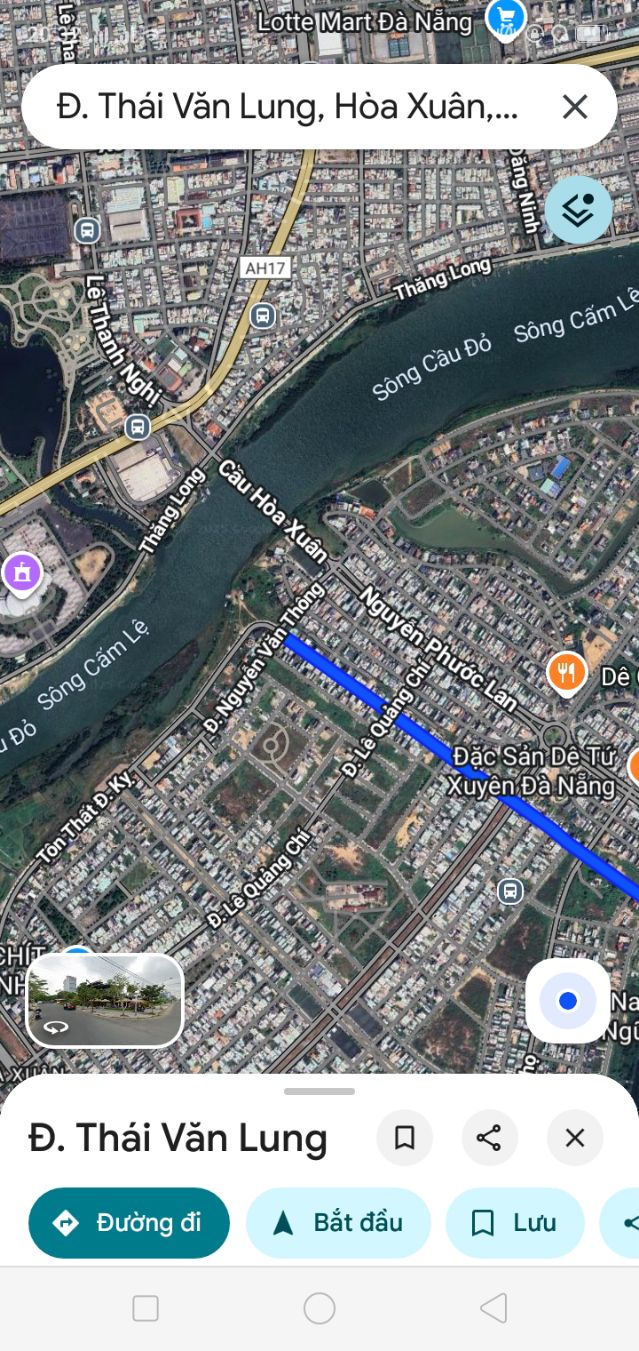Screen dimensions: 639x1351
Task: Go back with the system back button
Action: [x=493, y=1307]
